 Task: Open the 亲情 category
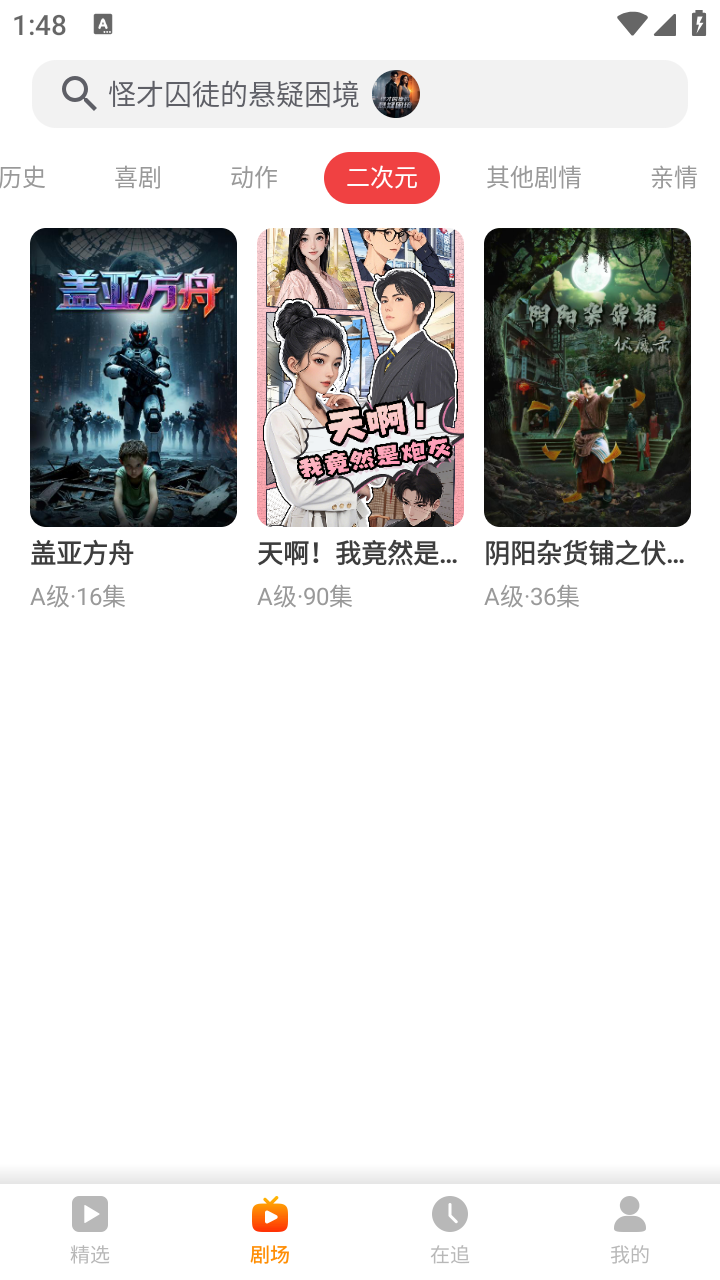674,178
